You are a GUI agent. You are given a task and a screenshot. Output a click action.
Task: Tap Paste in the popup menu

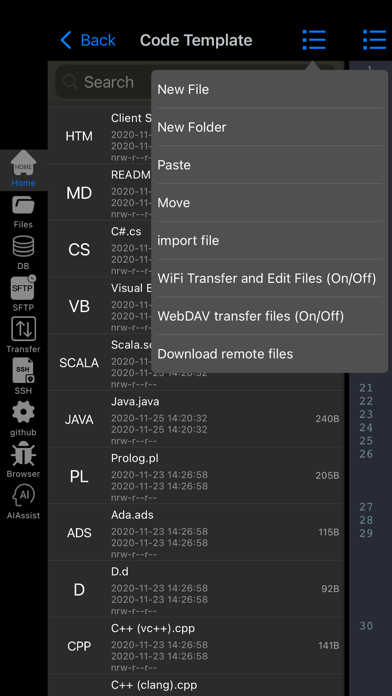(269, 165)
